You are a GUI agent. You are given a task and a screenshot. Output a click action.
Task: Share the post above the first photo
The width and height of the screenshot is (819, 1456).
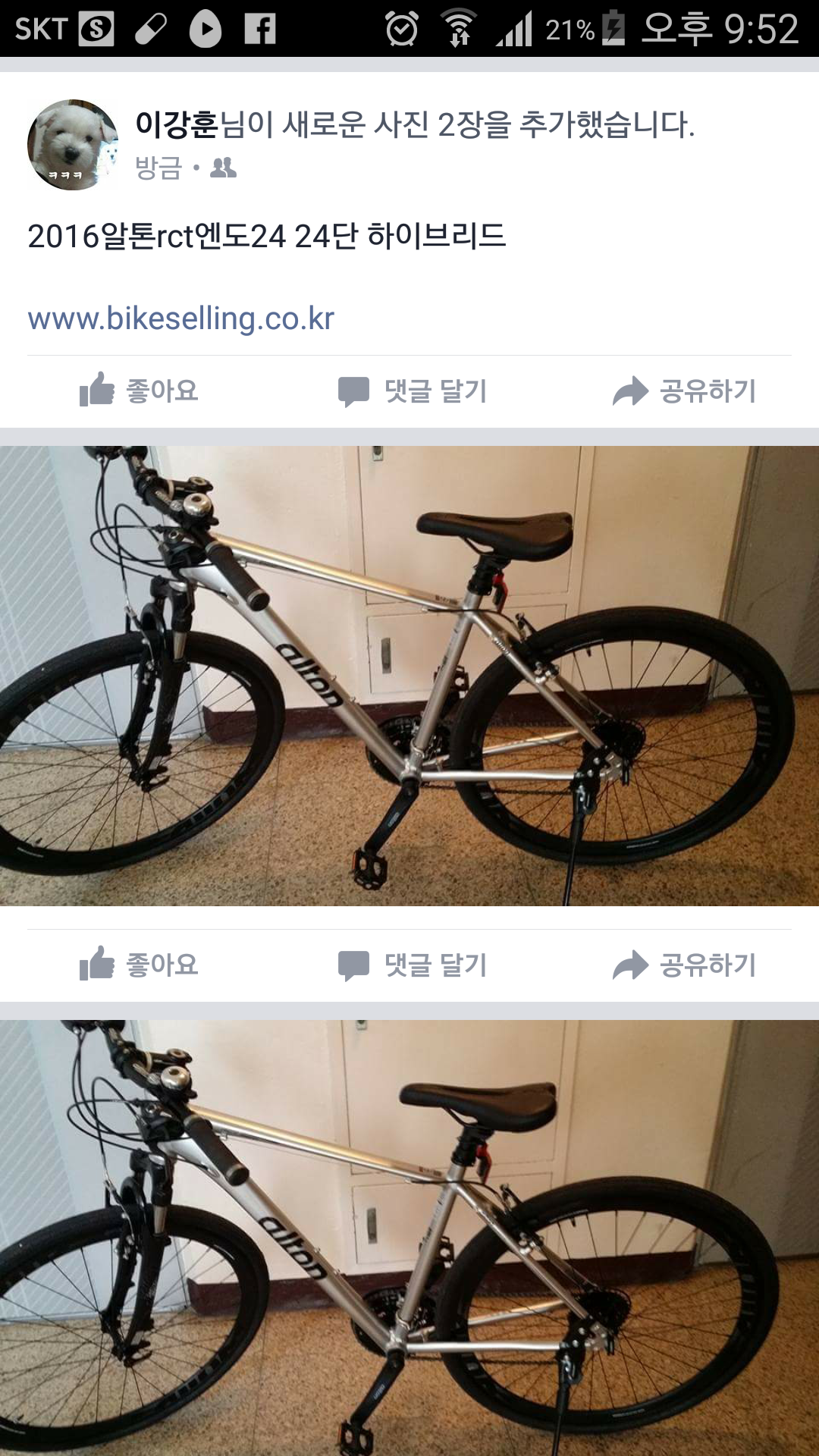(x=684, y=391)
